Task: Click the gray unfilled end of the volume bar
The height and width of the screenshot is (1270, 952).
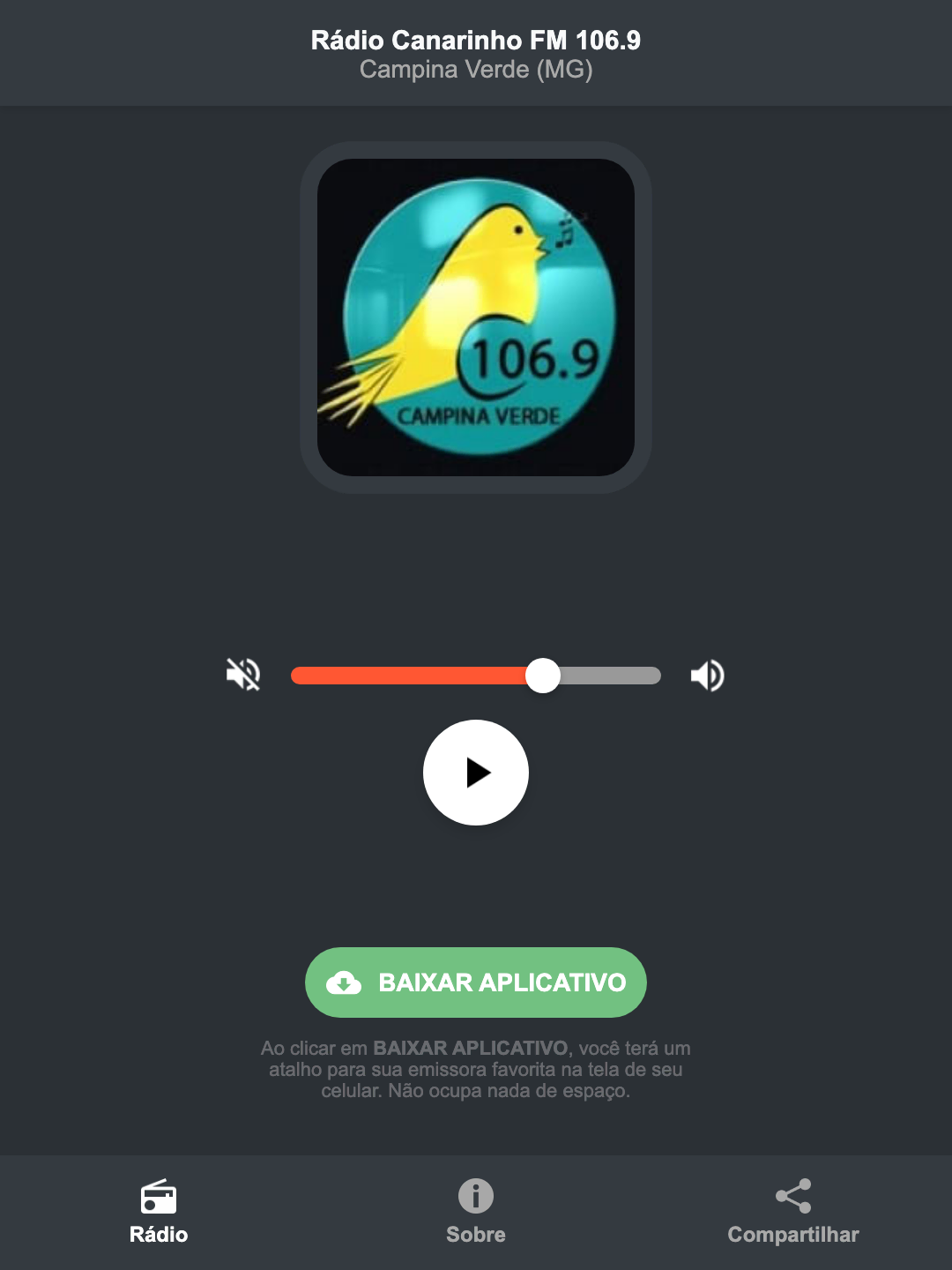Action: pyautogui.click(x=617, y=675)
